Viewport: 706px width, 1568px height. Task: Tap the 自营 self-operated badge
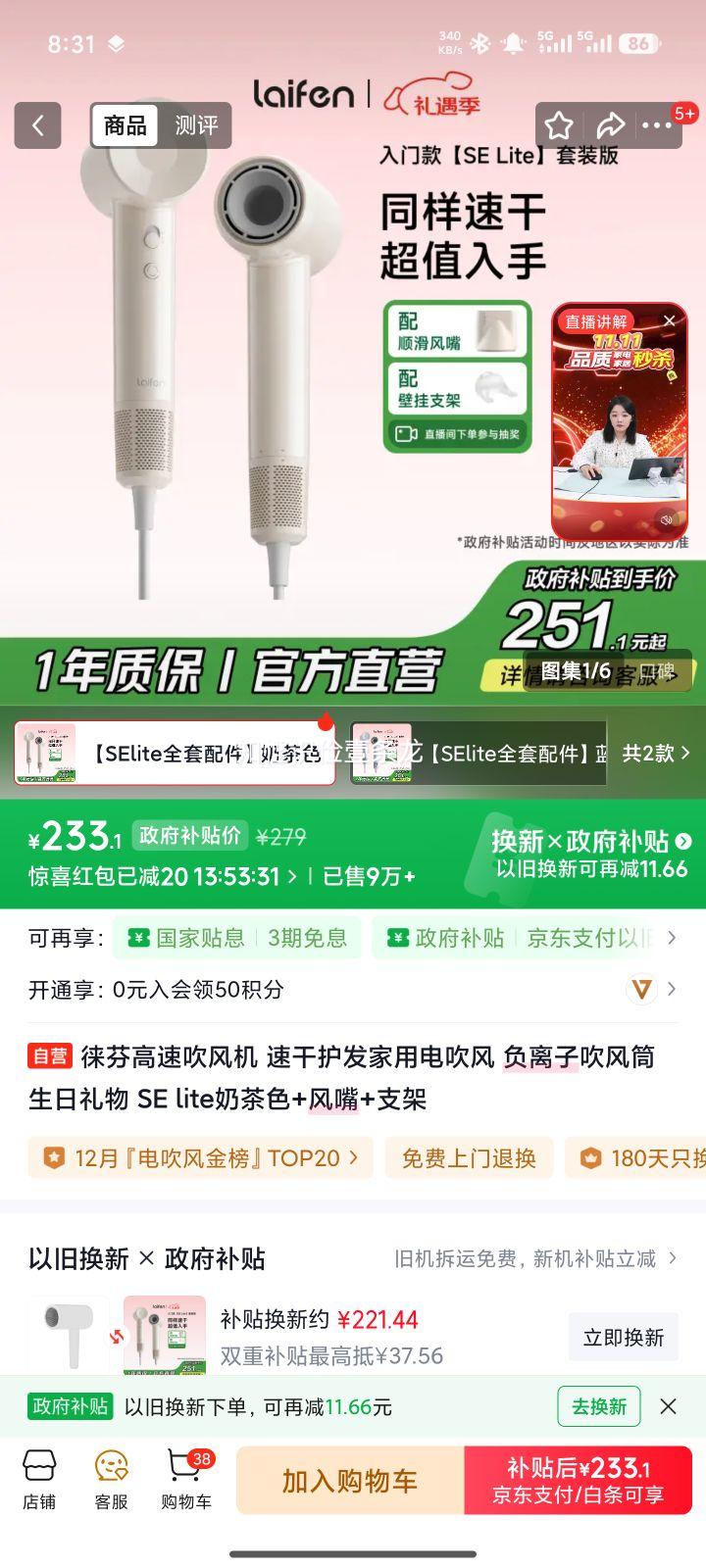click(52, 1056)
